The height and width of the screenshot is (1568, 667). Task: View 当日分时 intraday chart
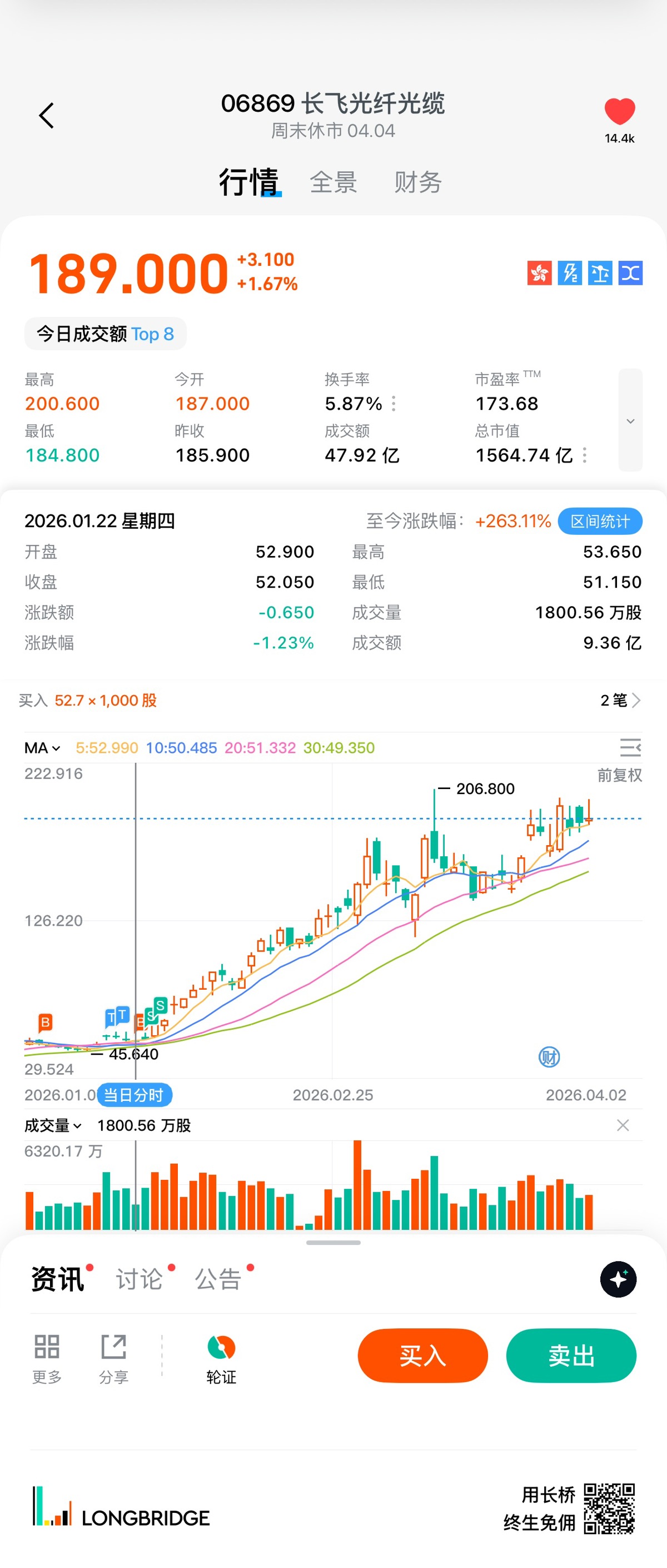[x=134, y=1095]
